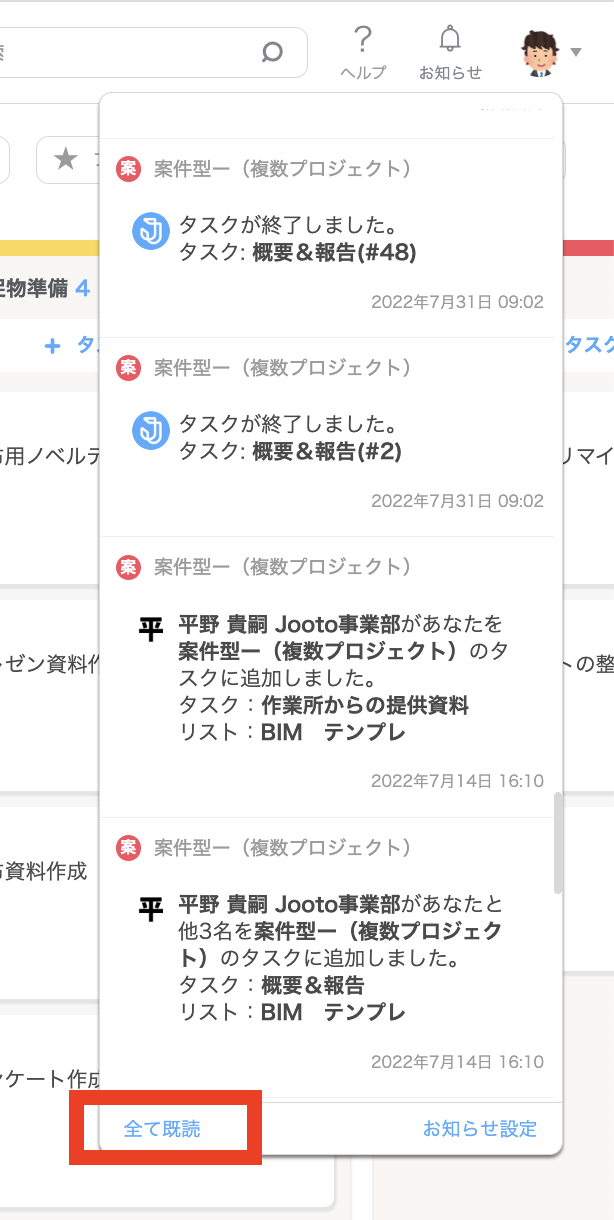Tap the お知らせ notifications bell
614x1220 pixels.
[450, 52]
